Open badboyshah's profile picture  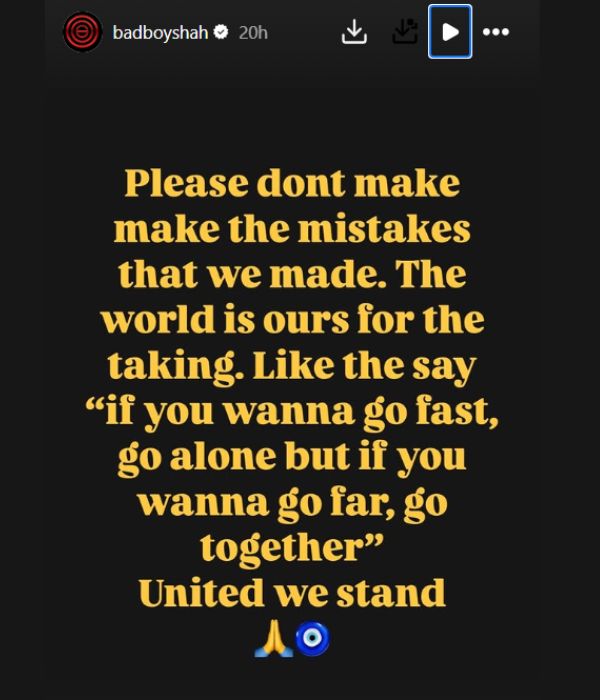pyautogui.click(x=83, y=32)
